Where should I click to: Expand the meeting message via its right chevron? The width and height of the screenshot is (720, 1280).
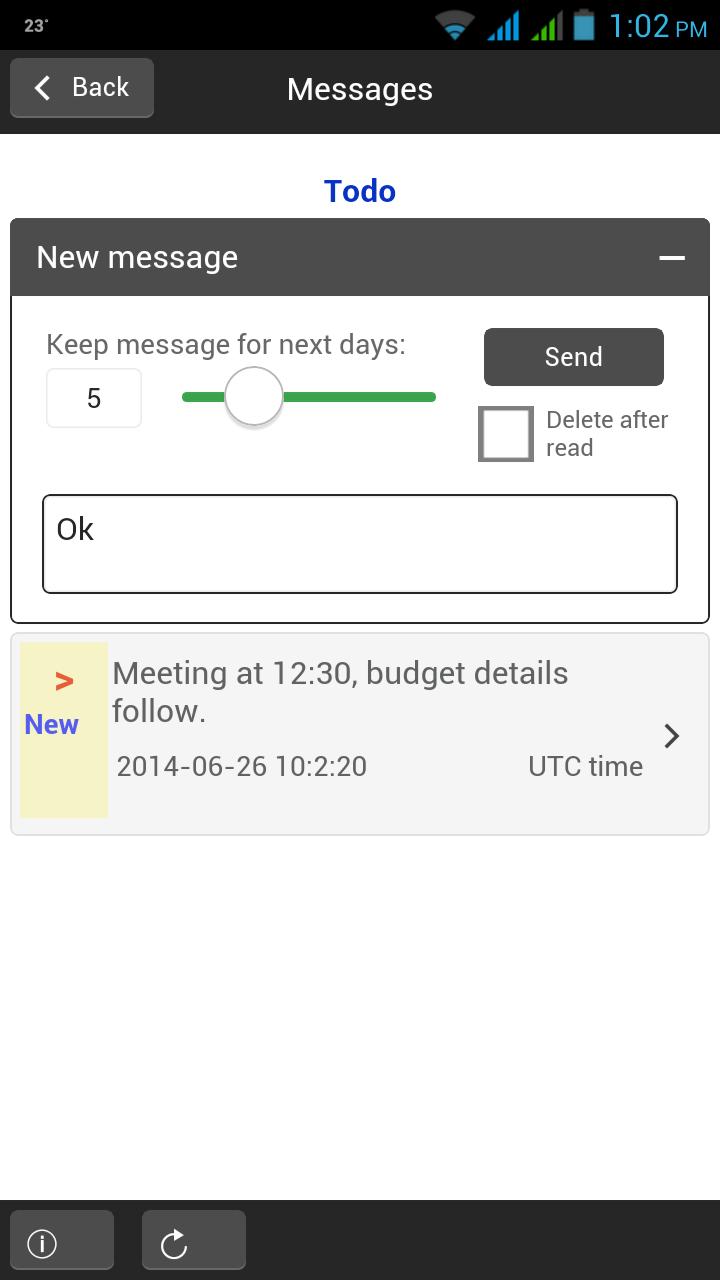point(671,735)
